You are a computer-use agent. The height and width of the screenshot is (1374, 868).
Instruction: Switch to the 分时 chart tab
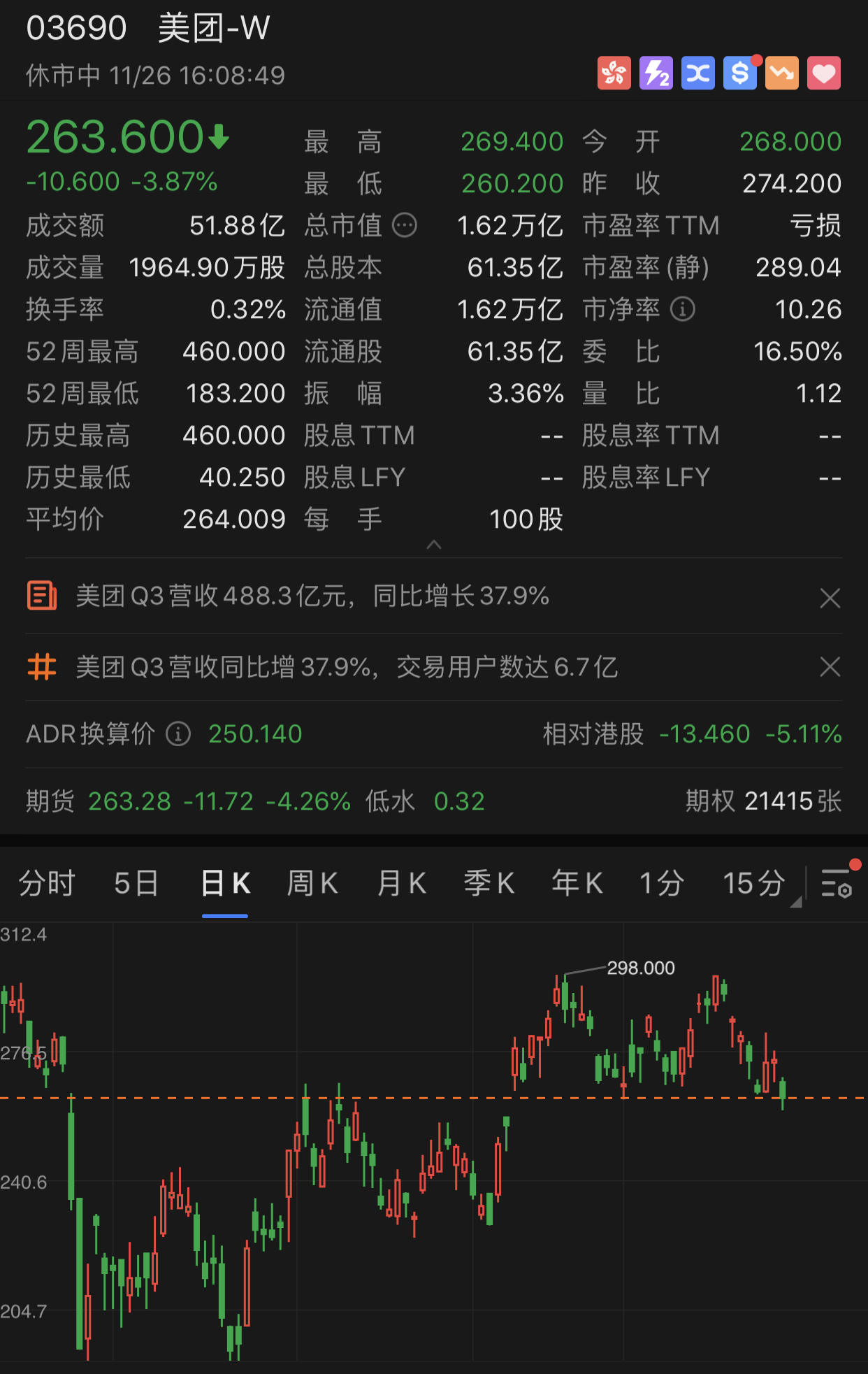[45, 883]
